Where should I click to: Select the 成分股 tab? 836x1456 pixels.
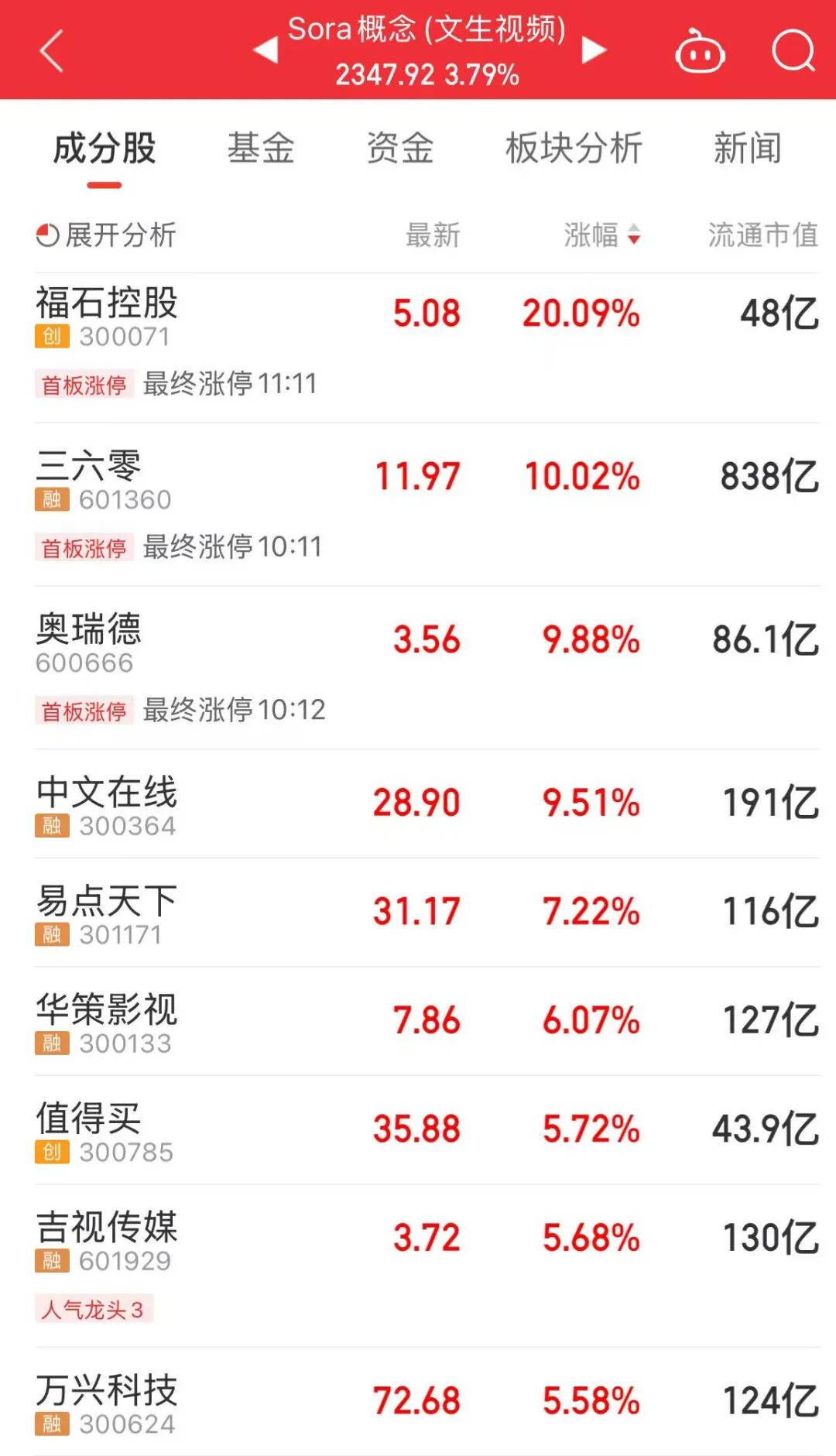[104, 149]
